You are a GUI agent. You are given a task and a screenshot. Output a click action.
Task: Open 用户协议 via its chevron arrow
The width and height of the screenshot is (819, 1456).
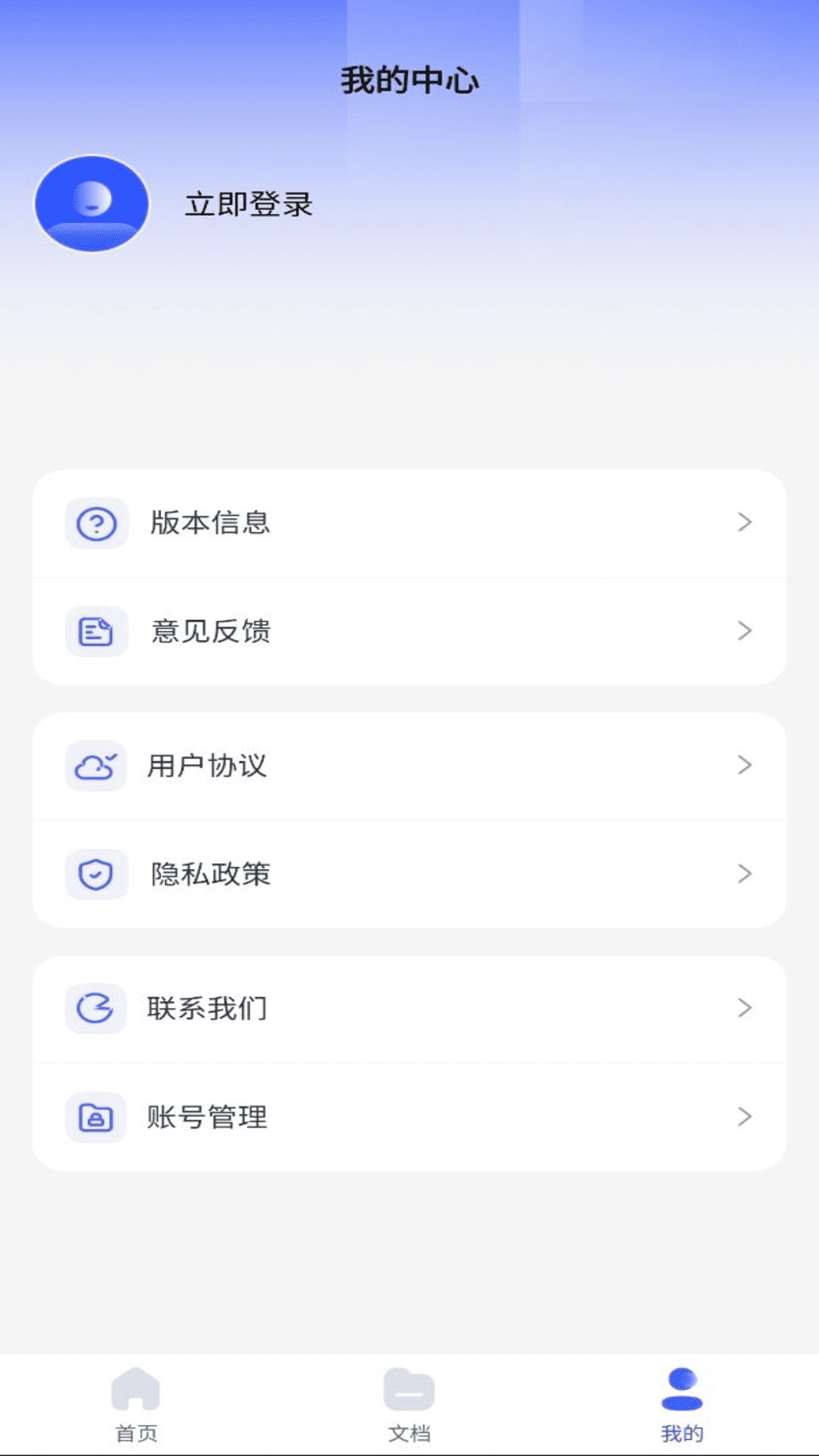click(745, 766)
